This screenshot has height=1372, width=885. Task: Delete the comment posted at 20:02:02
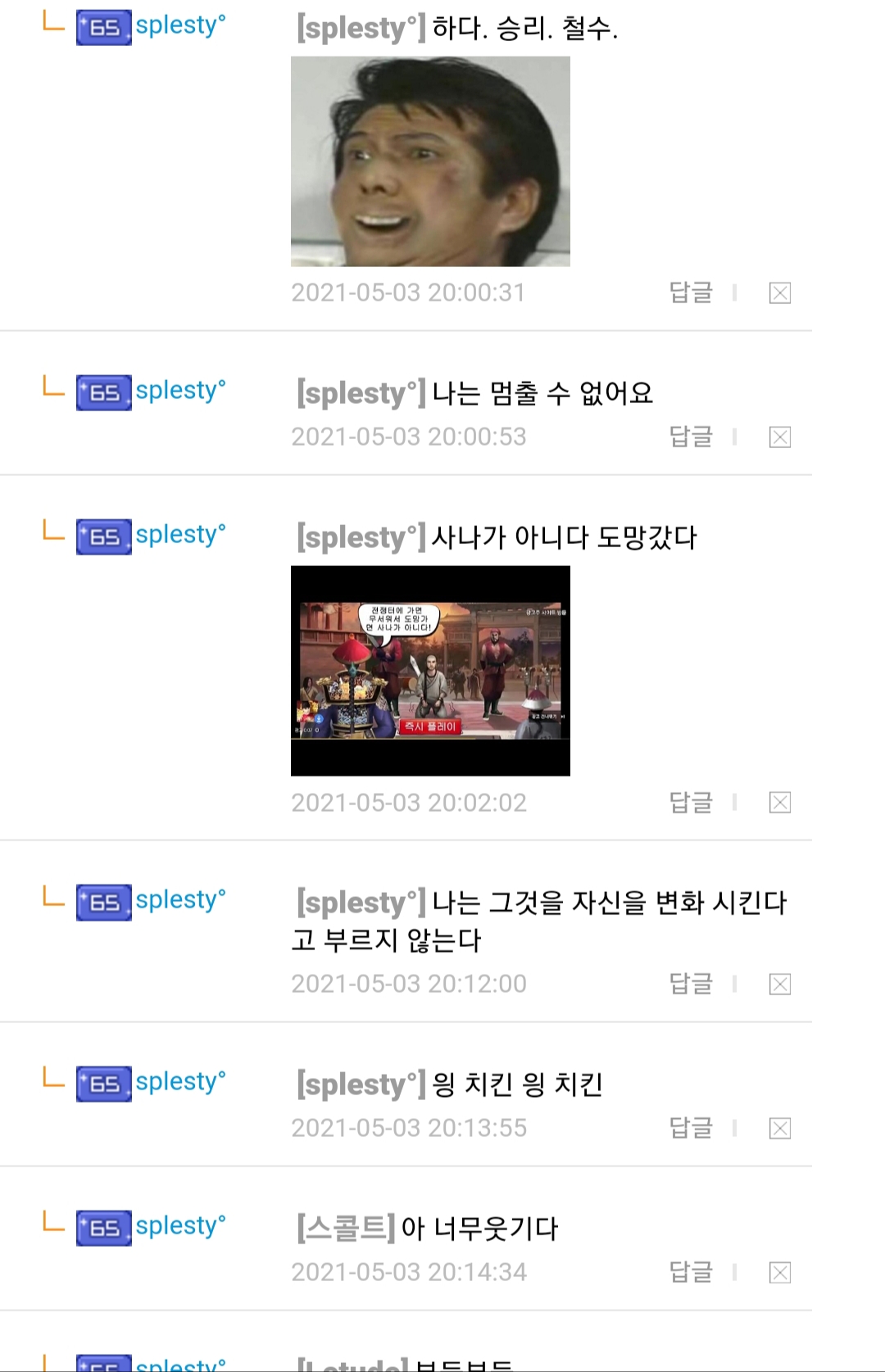[779, 803]
